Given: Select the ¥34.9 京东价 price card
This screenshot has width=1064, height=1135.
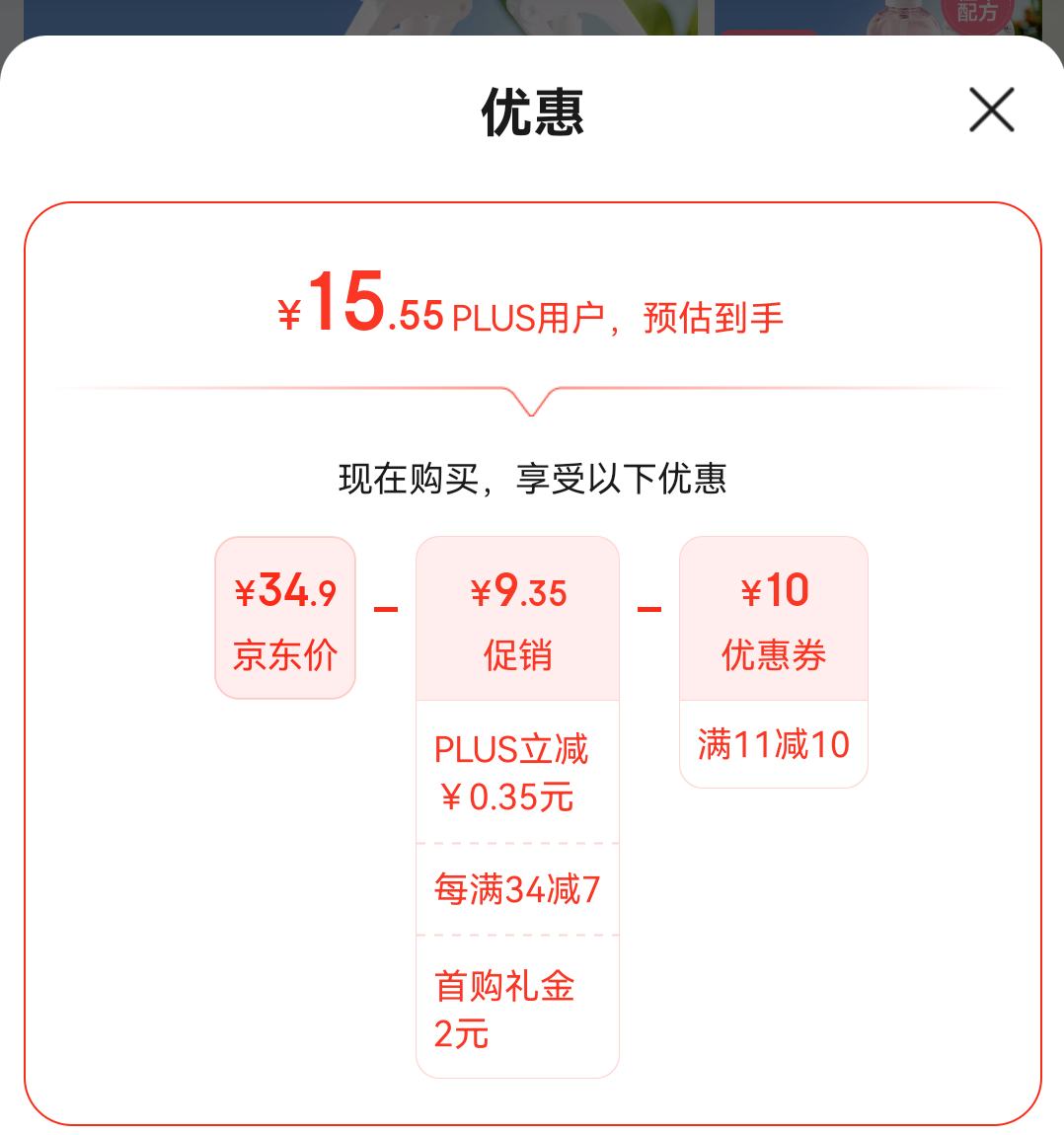Looking at the screenshot, I should (x=284, y=617).
